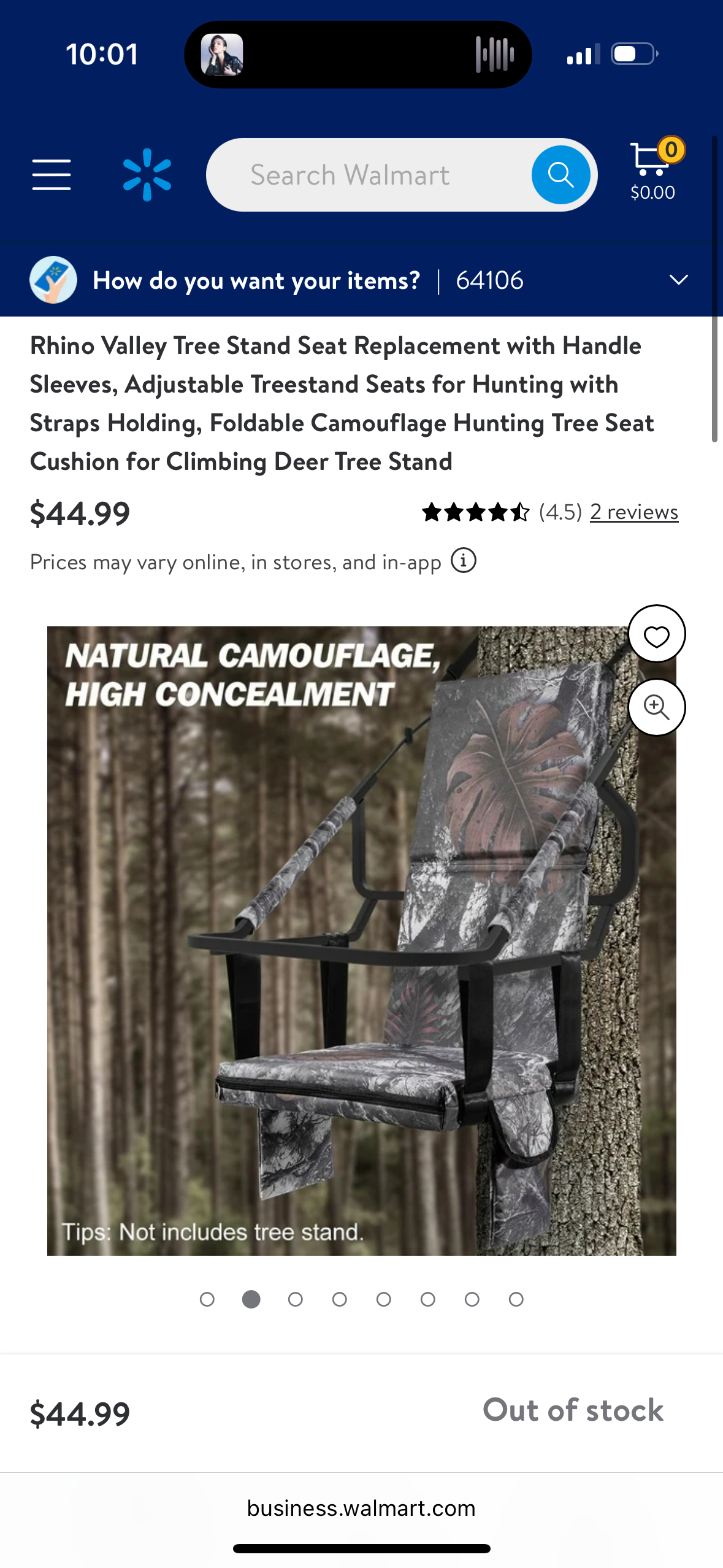Jump to the first image dot
The image size is (723, 1568).
click(x=207, y=1299)
